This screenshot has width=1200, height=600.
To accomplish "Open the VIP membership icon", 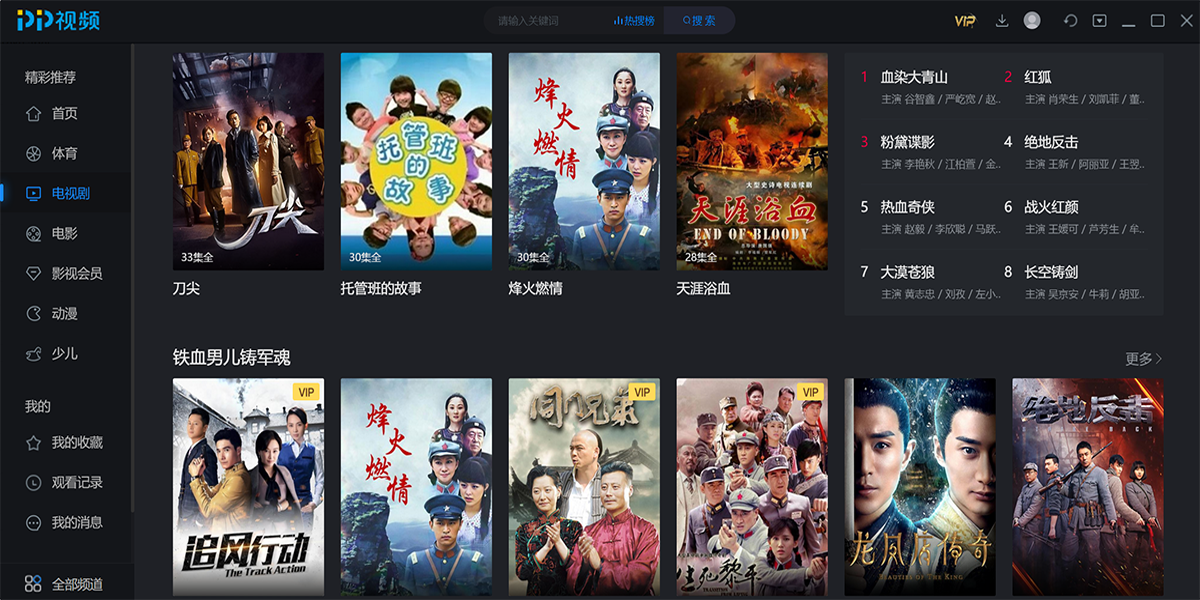I will (965, 21).
